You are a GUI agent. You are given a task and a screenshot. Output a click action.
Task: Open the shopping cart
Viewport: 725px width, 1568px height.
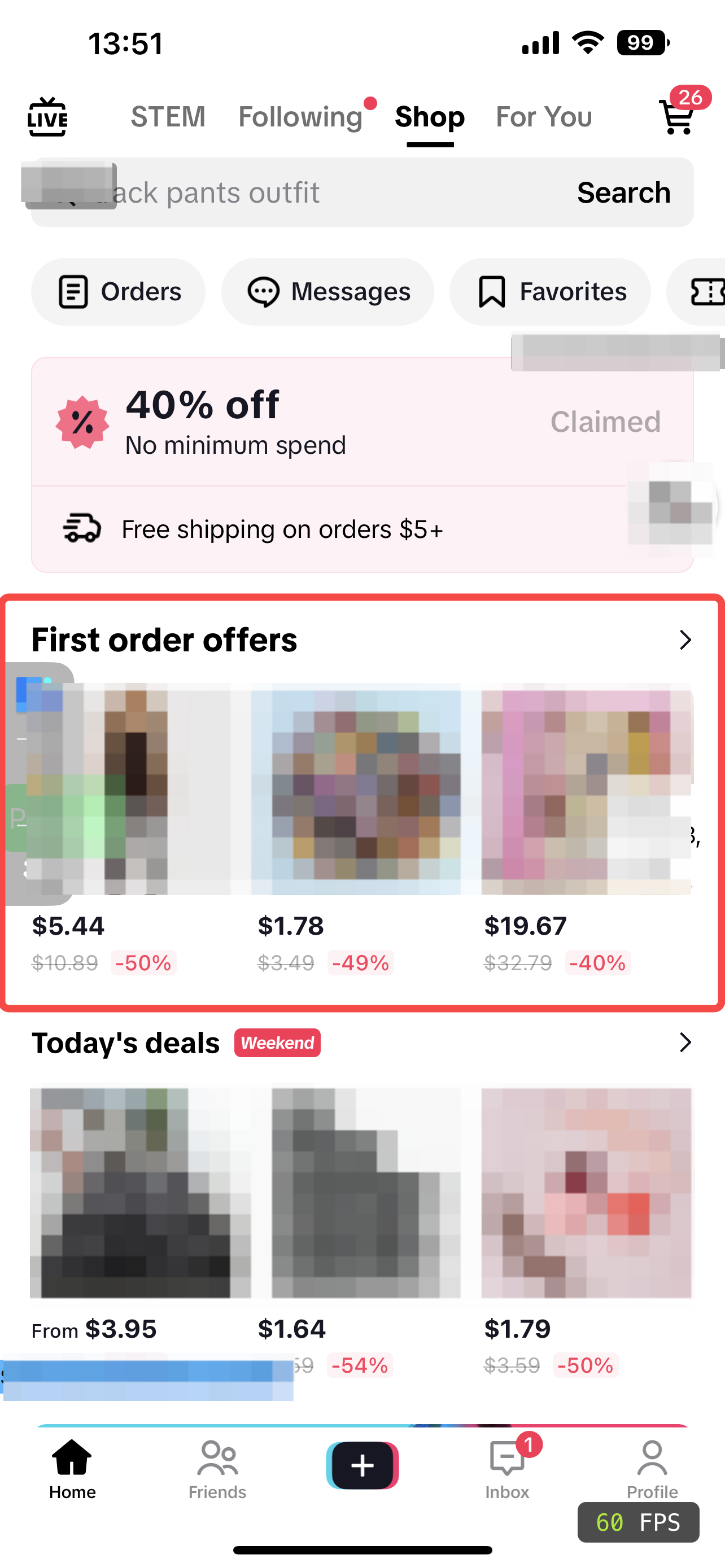(678, 117)
